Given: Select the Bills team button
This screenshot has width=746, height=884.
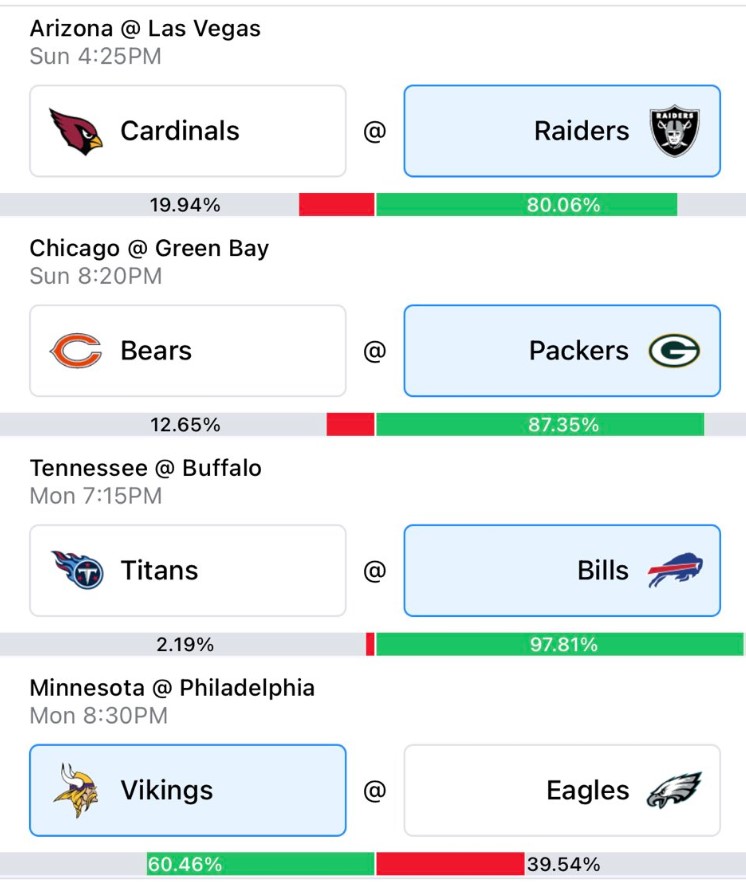Looking at the screenshot, I should tap(562, 571).
